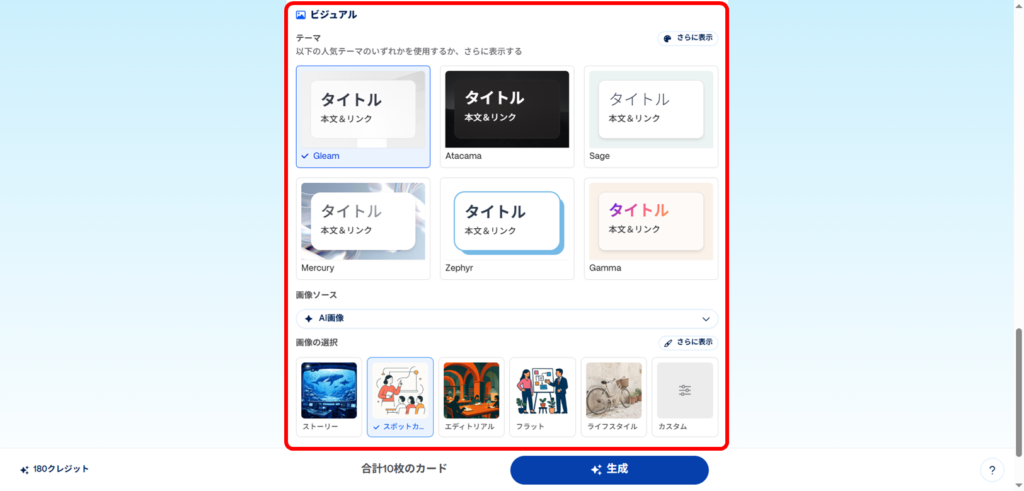This screenshot has height=491, width=1024.
Task: Select the スポットカ image style
Action: click(x=400, y=396)
